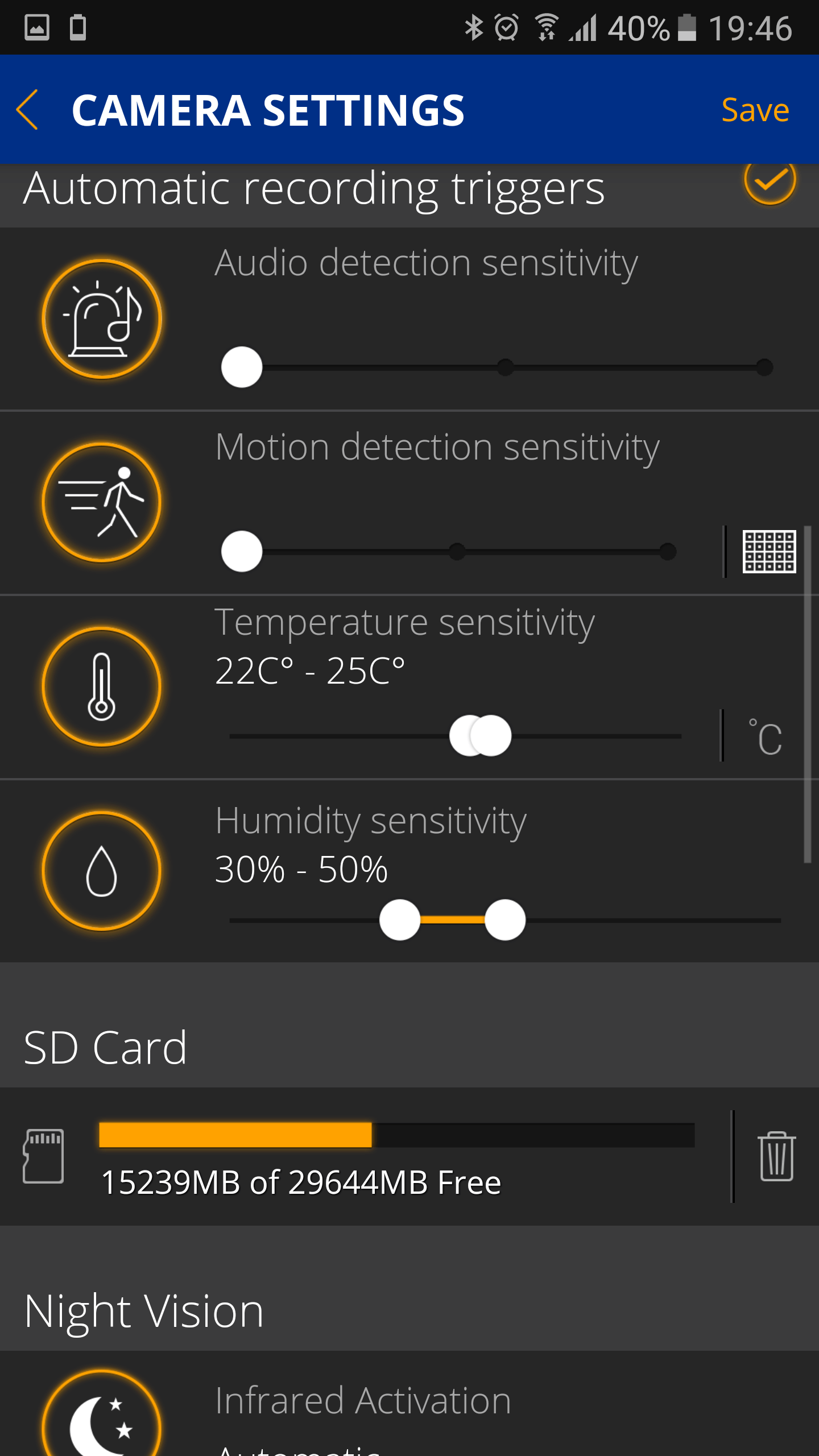Set audio detection sensitivity to highest level
Viewport: 819px width, 1456px height.
(764, 367)
